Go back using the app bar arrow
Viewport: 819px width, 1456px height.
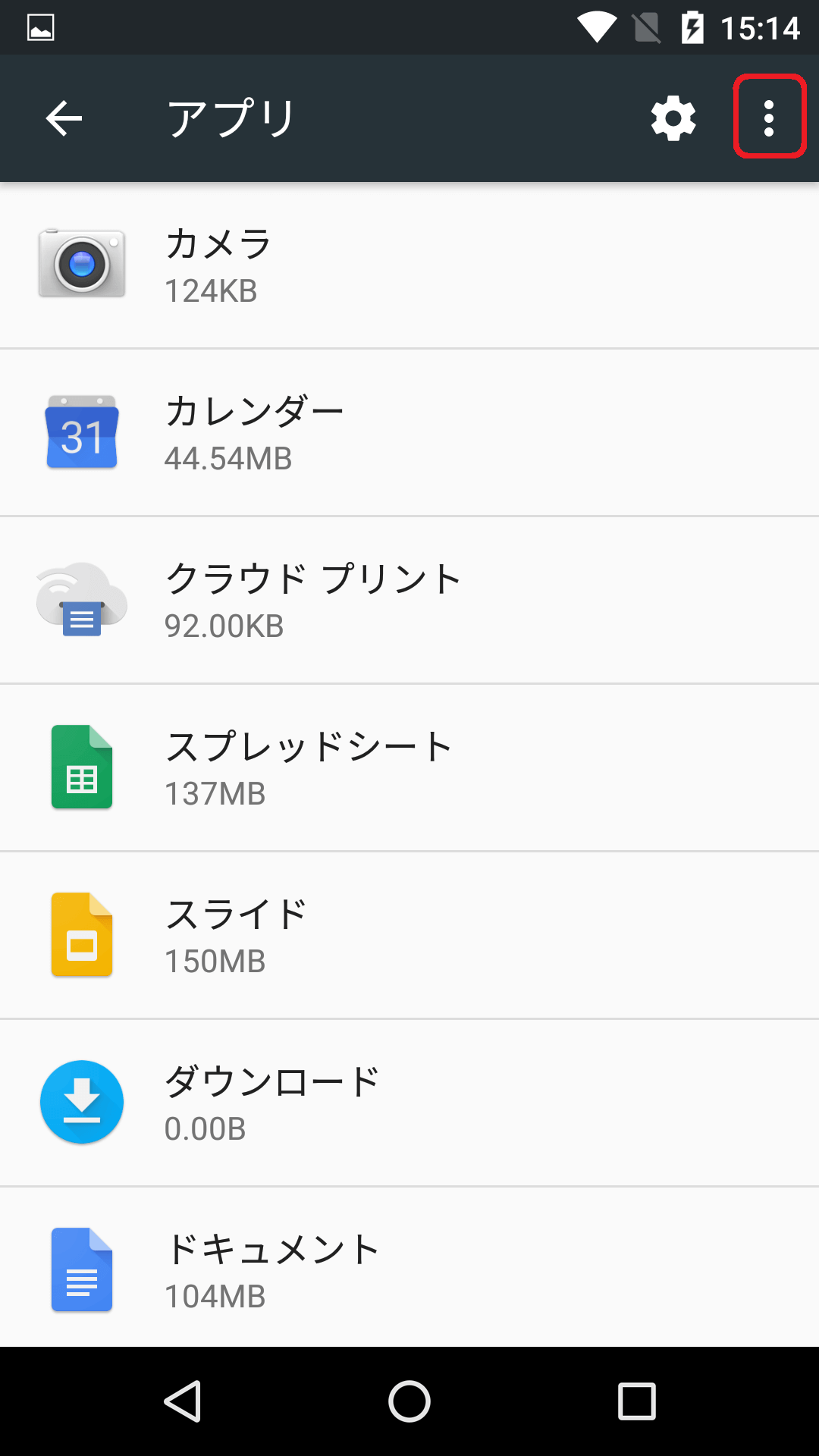(64, 118)
